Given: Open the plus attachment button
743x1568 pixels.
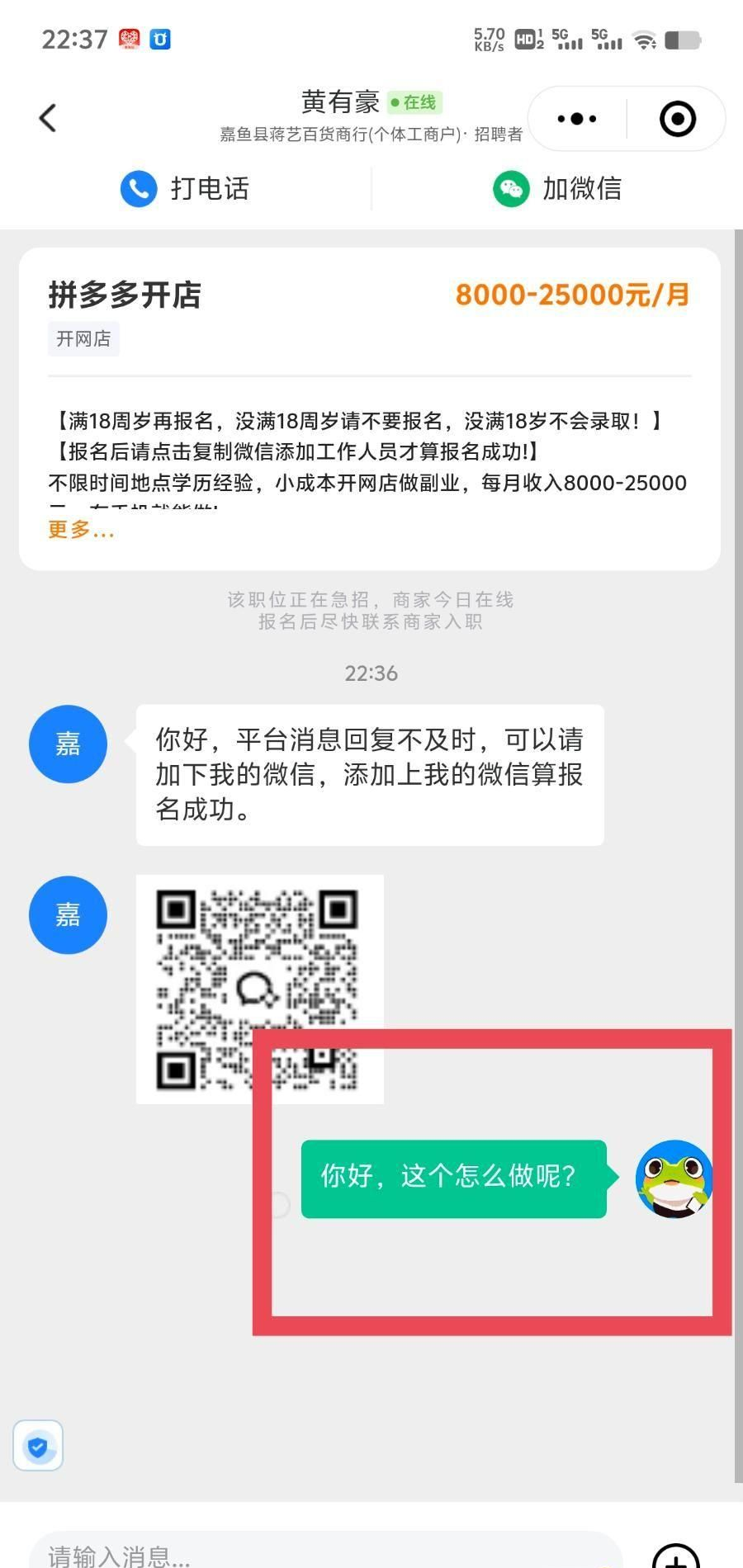Looking at the screenshot, I should 676,1556.
